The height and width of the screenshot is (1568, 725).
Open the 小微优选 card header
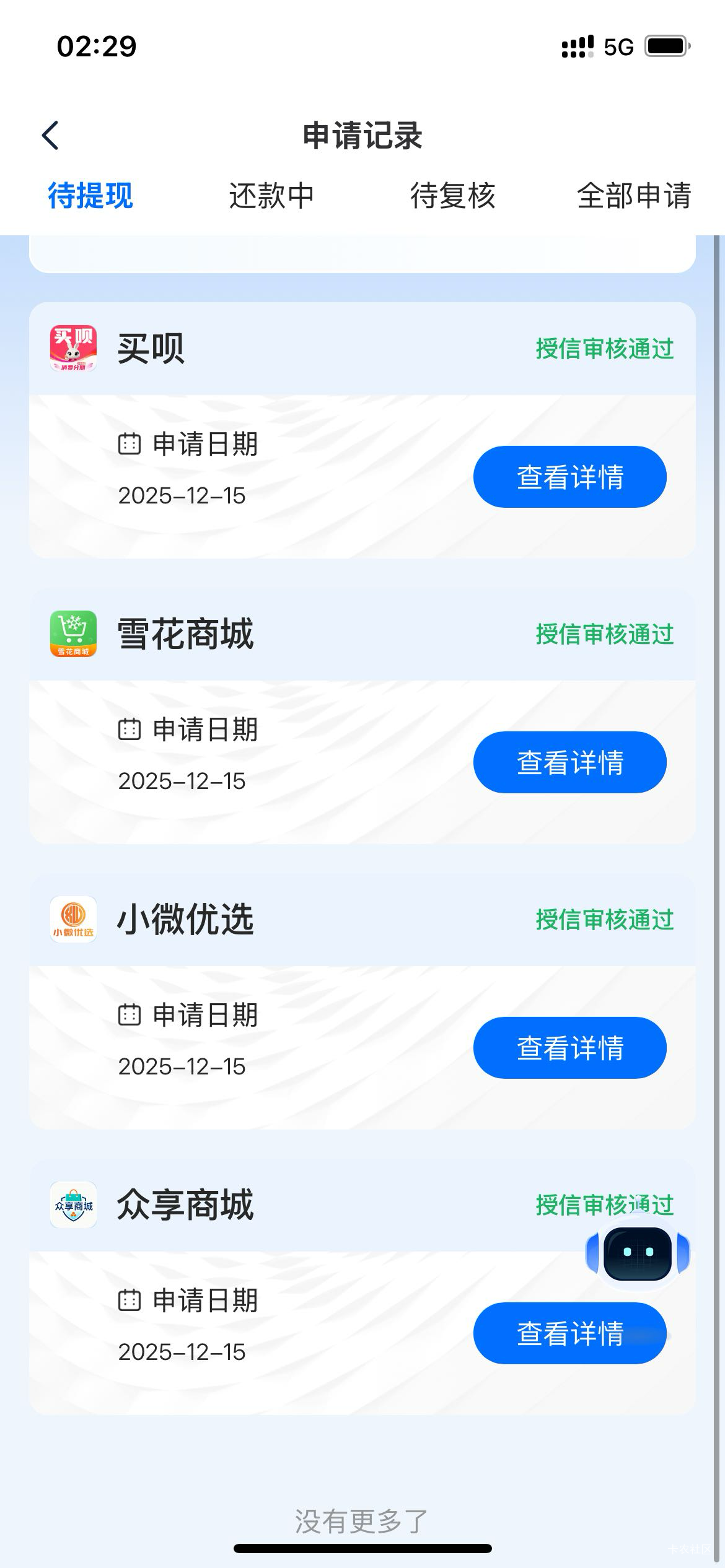click(362, 920)
